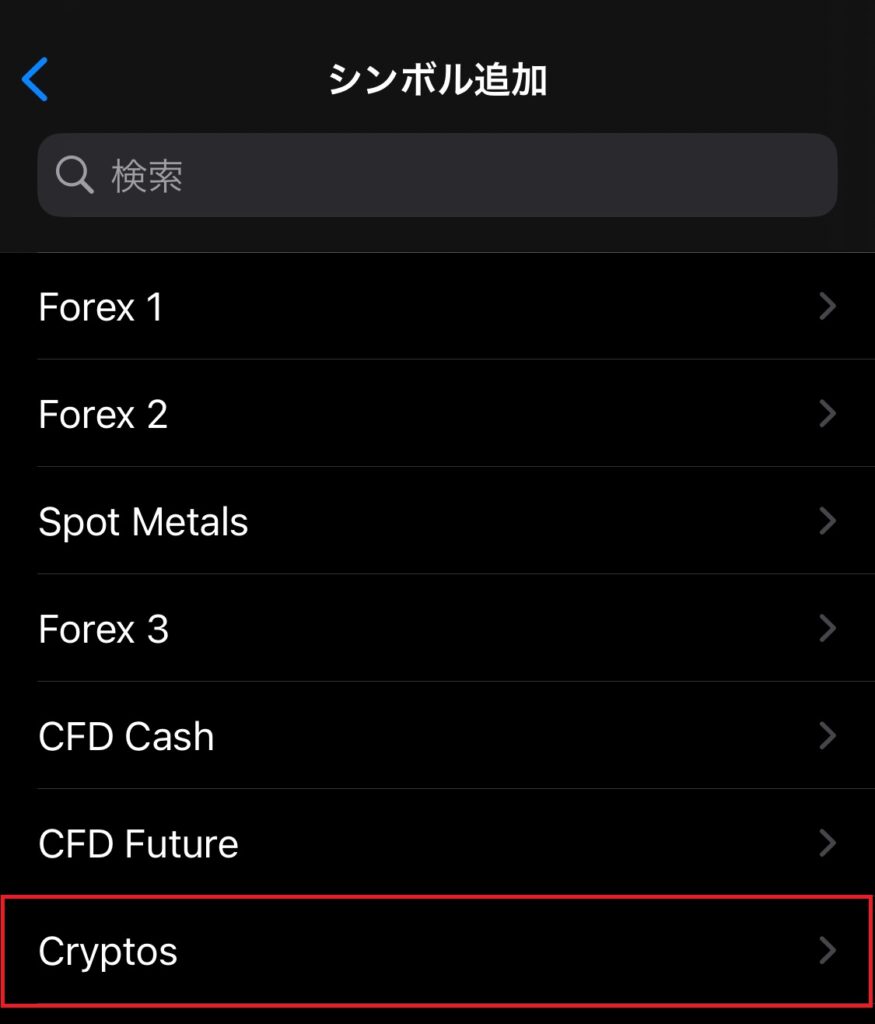
Task: Go back using the blue arrow
Action: 35,79
